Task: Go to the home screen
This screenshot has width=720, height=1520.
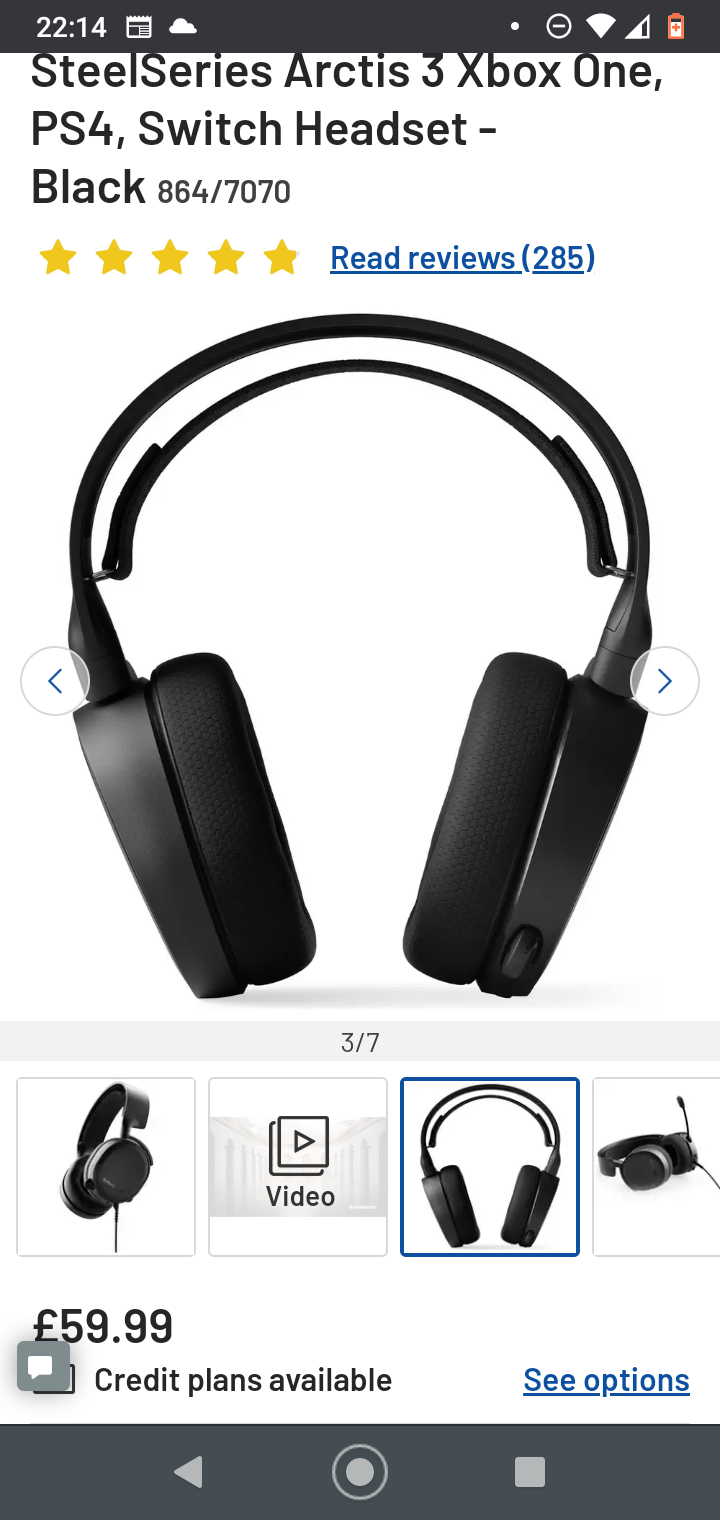Action: 360,1472
